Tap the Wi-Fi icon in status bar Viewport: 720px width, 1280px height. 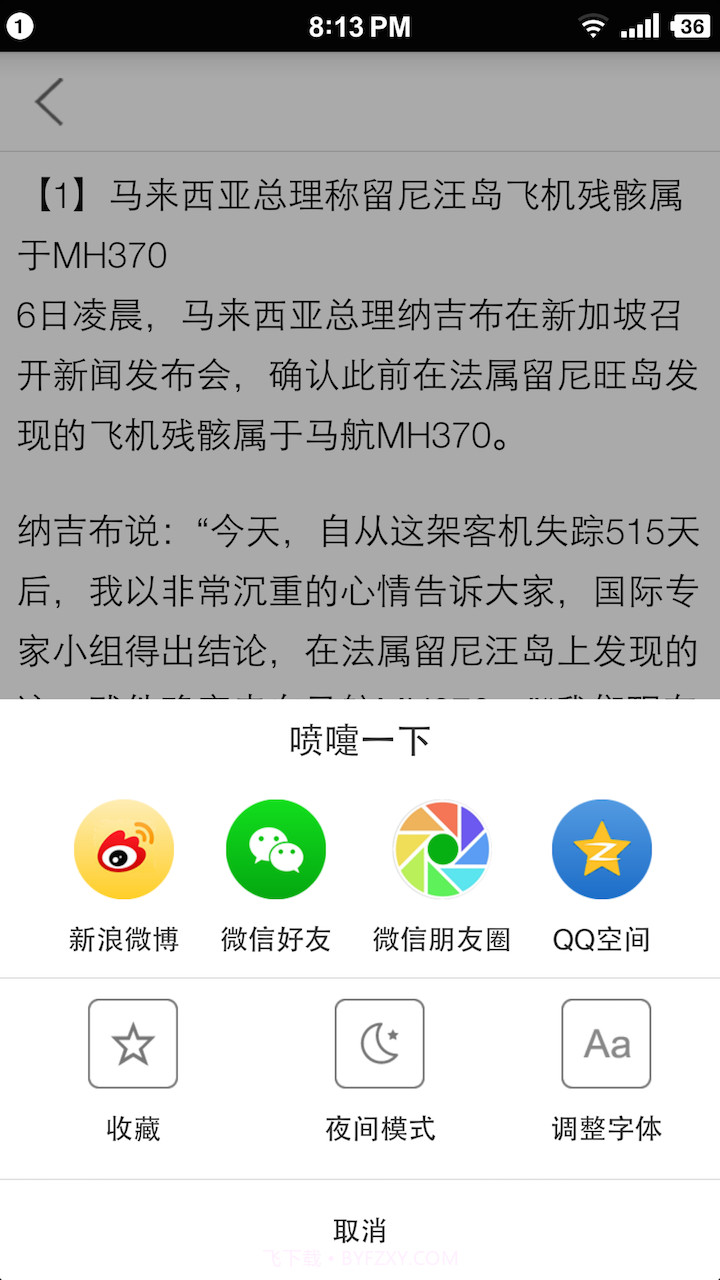pos(592,26)
